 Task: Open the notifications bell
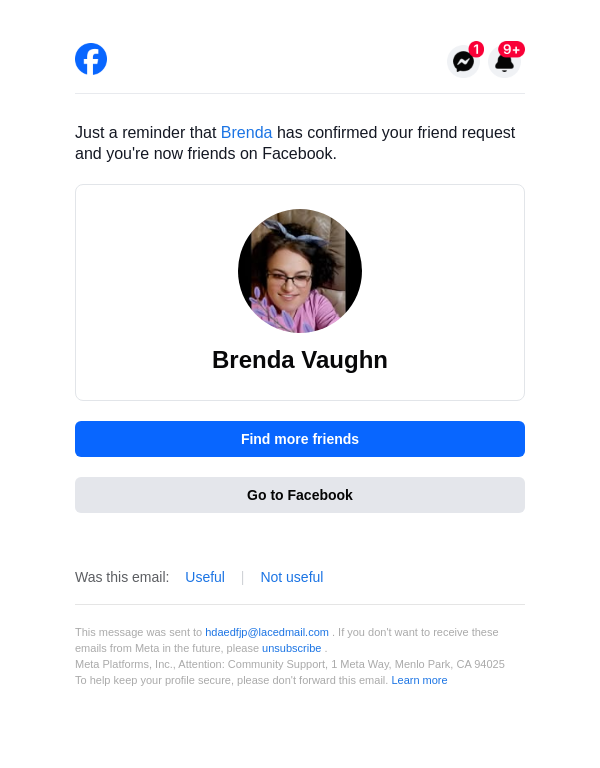tap(505, 61)
